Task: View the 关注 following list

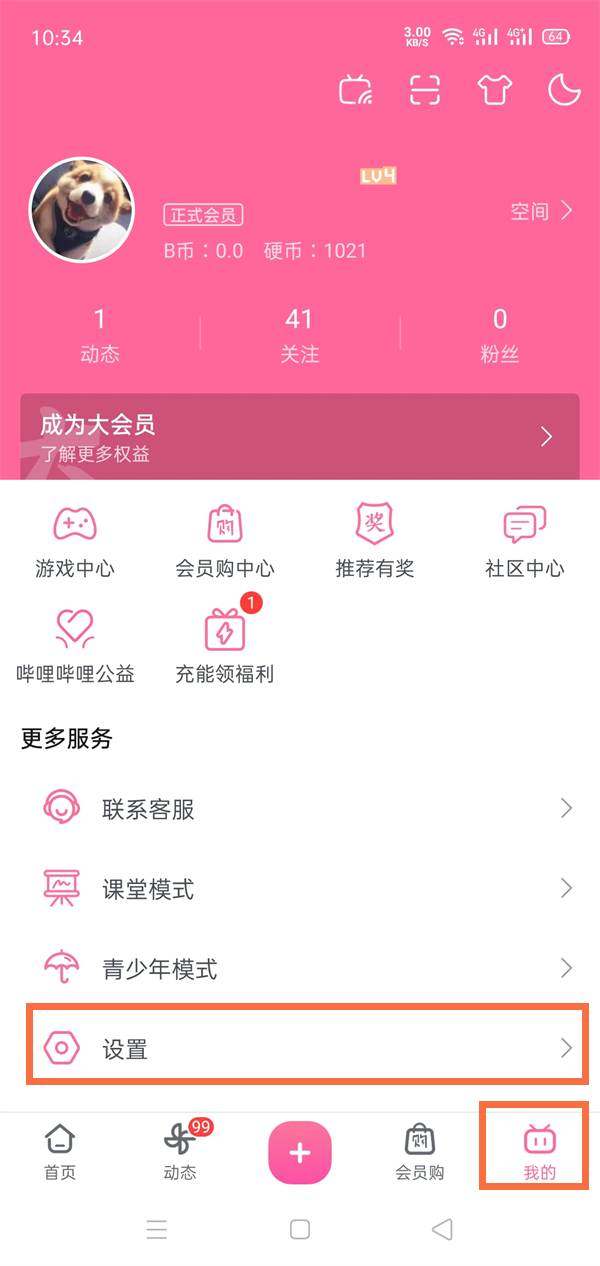Action: point(299,334)
